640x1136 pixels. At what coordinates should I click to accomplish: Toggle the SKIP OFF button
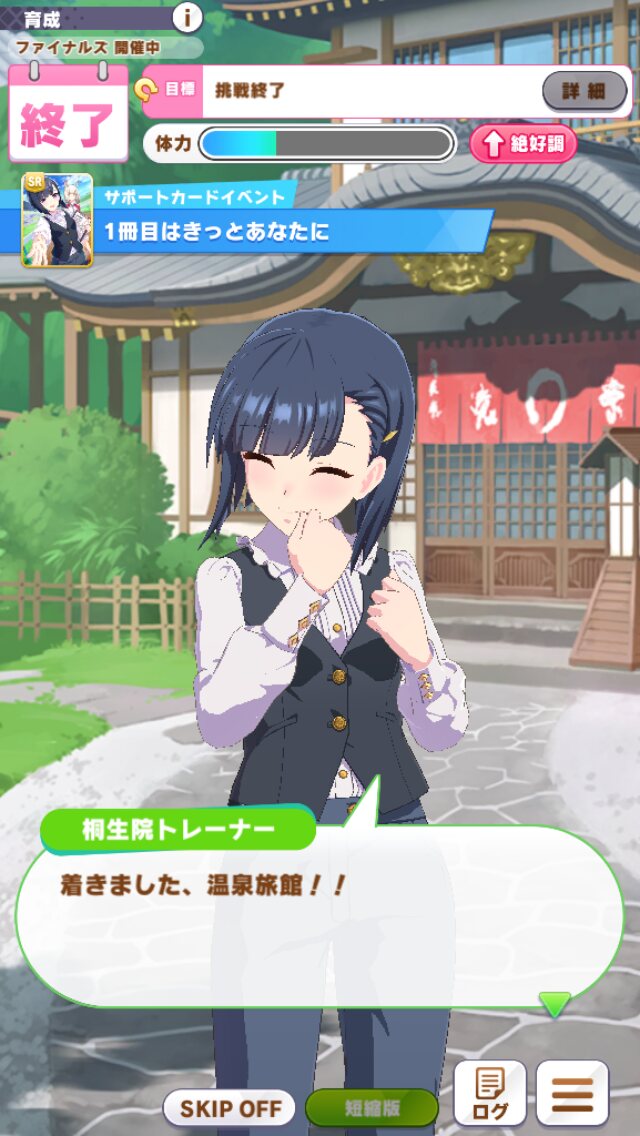click(230, 1107)
